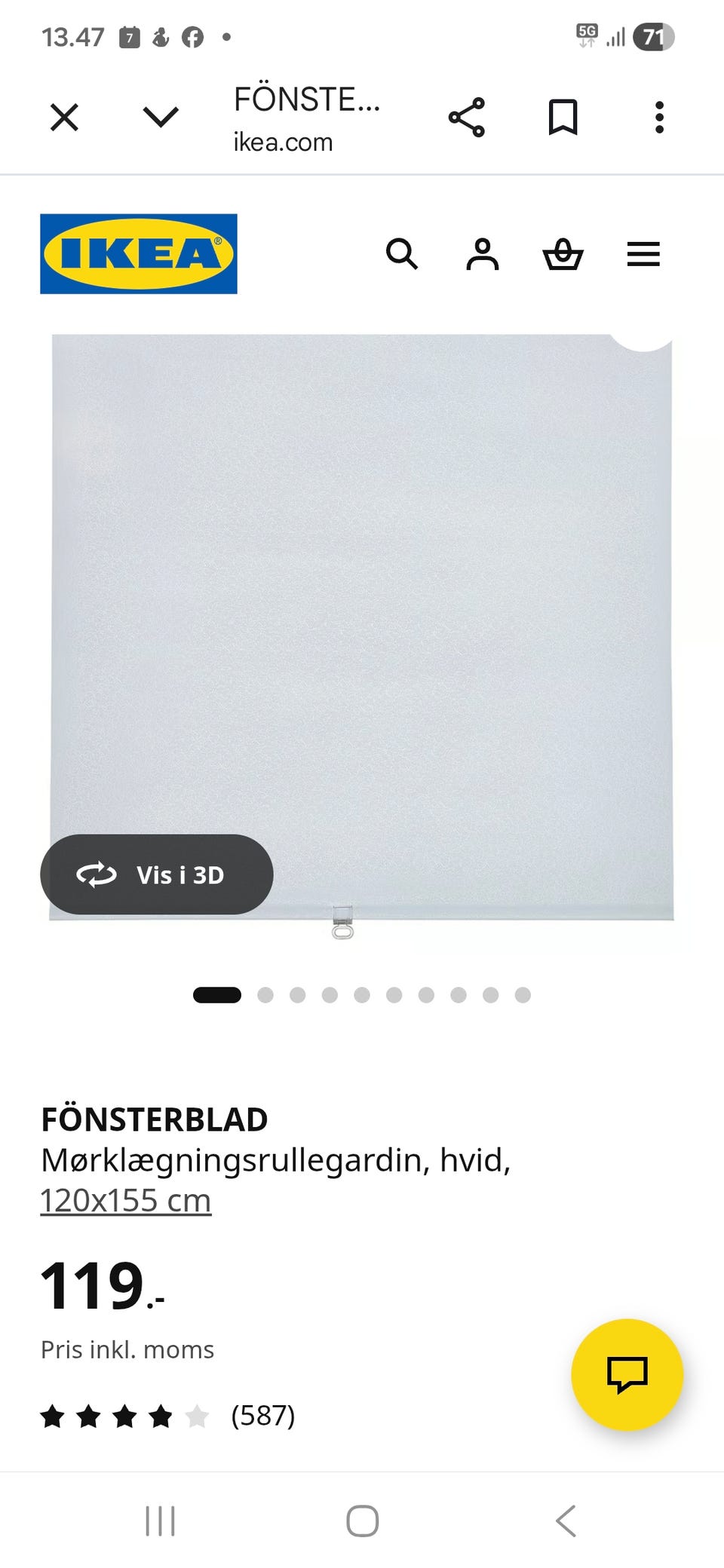Bookmark the current page
This screenshot has width=724, height=1568.
click(x=563, y=117)
